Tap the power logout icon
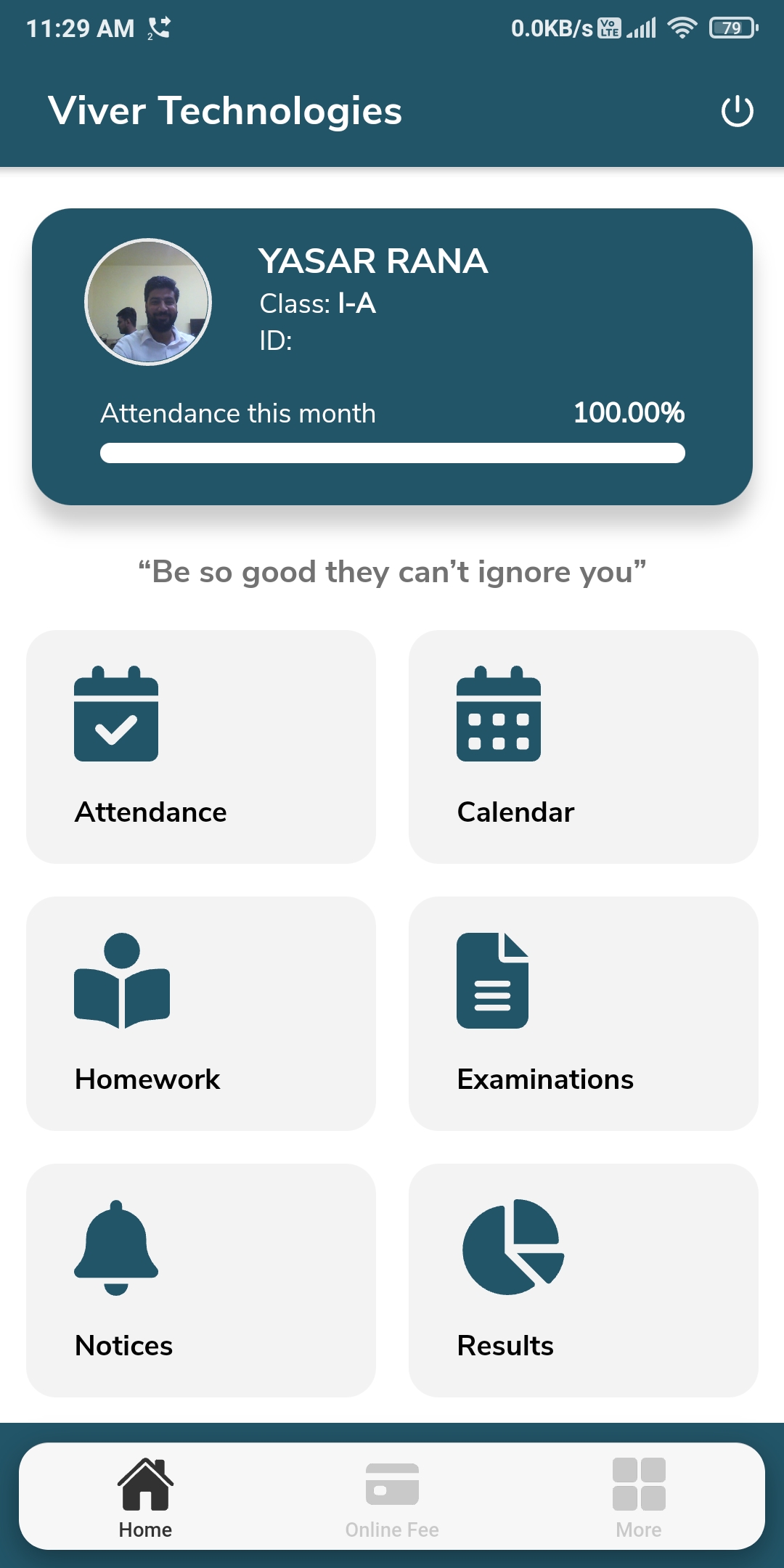Image resolution: width=784 pixels, height=1568 pixels. click(x=737, y=111)
